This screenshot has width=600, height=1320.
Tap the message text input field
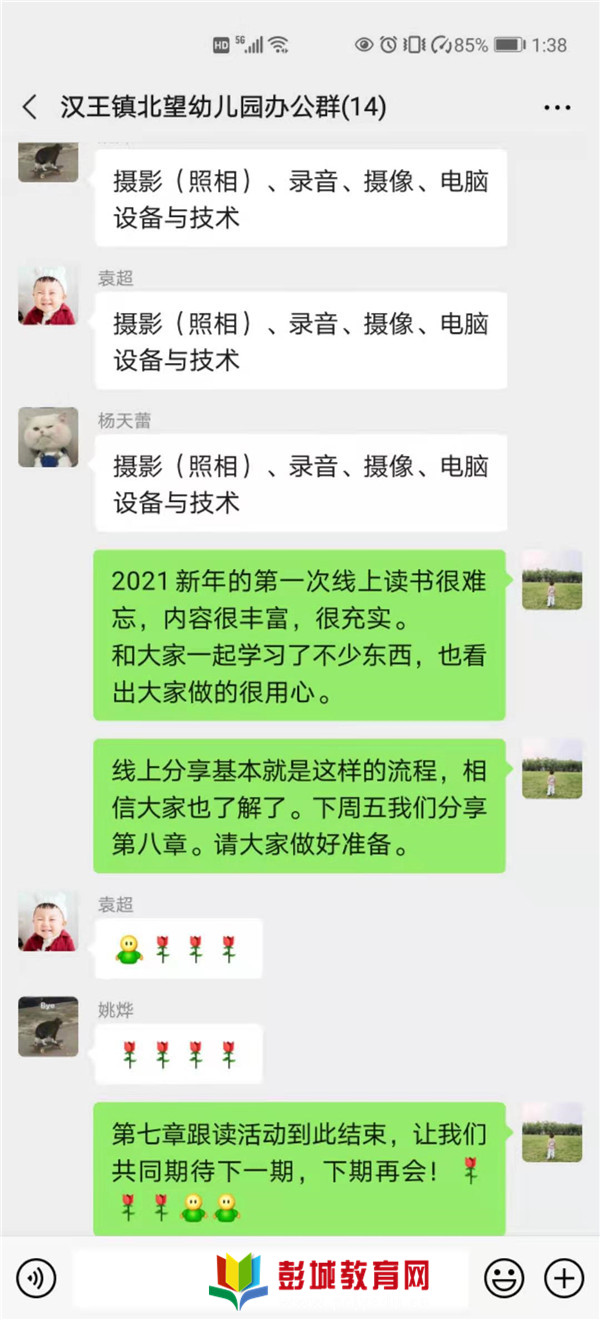pyautogui.click(x=270, y=1277)
